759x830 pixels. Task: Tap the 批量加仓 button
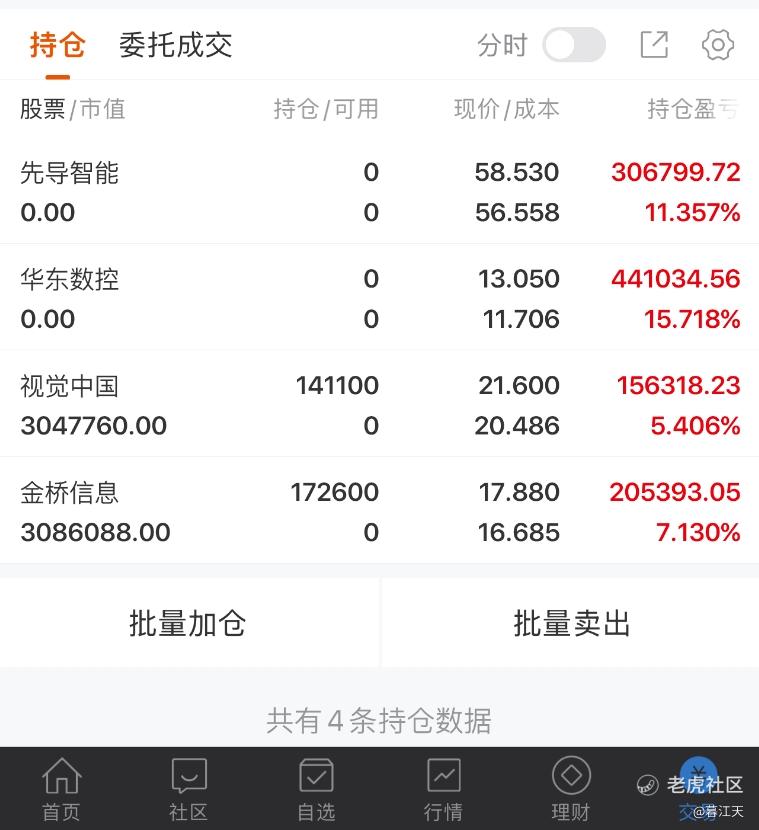[x=188, y=624]
